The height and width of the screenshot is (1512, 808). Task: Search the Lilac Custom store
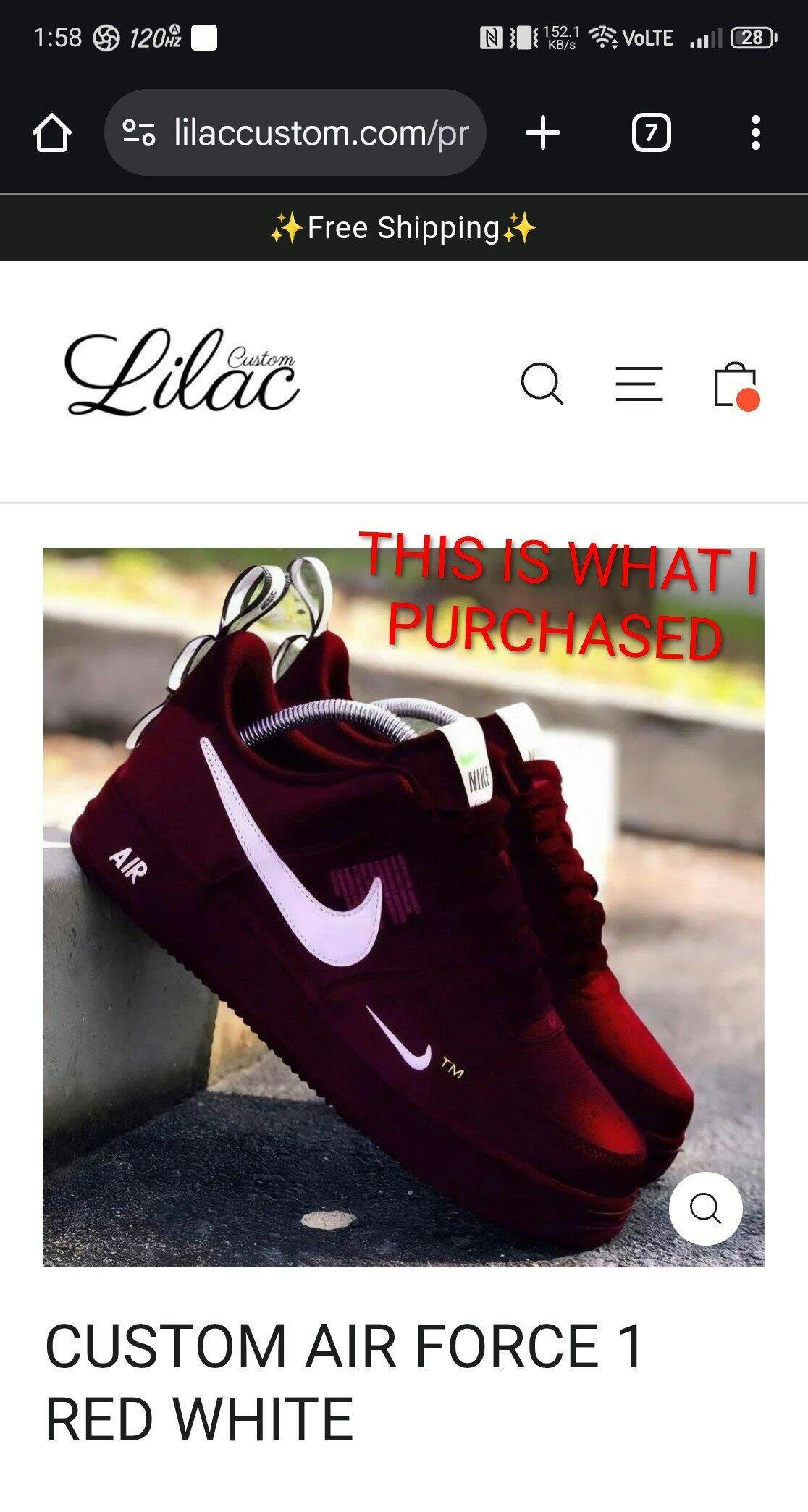(542, 384)
